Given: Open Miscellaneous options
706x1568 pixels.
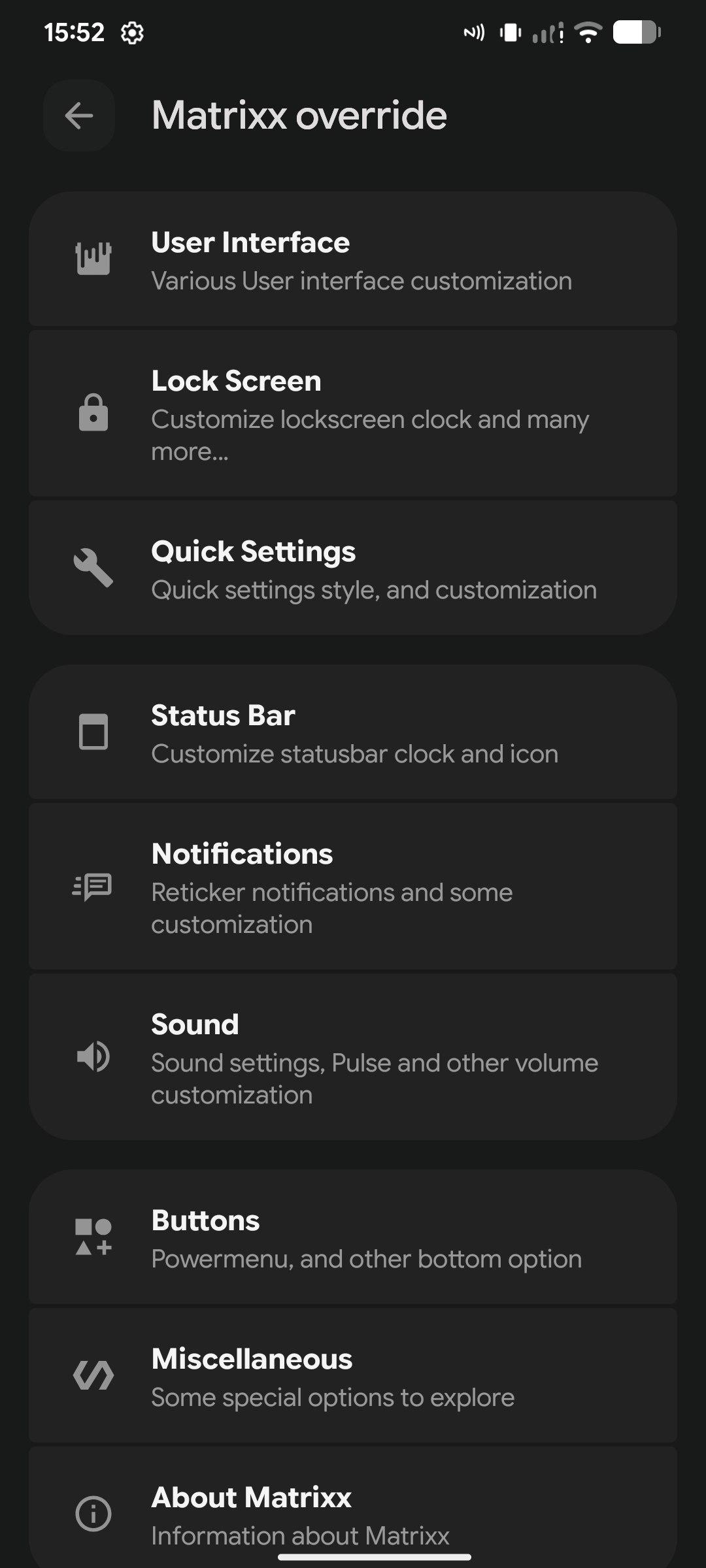Looking at the screenshot, I should point(353,1375).
